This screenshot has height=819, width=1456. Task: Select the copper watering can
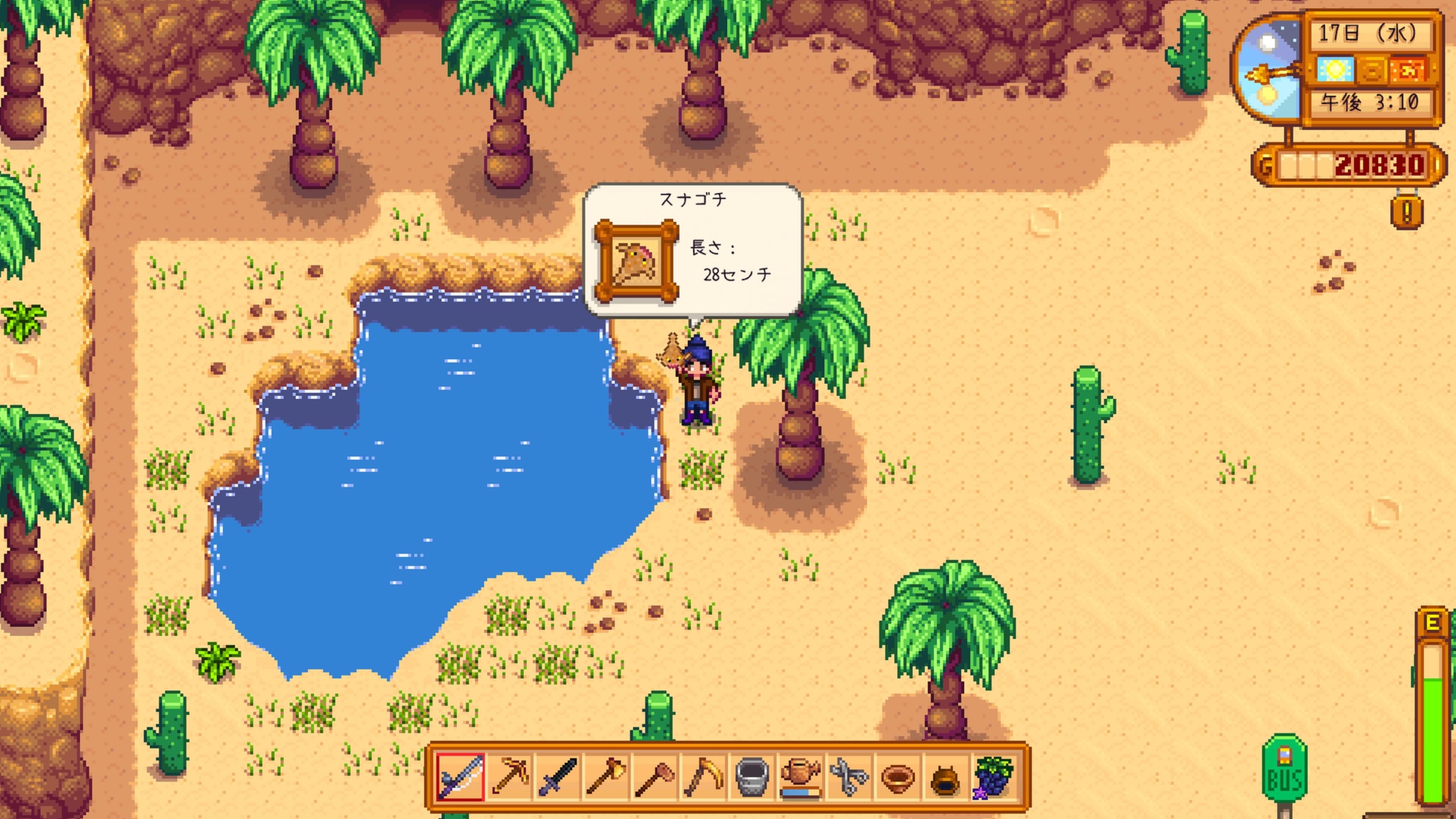[800, 777]
